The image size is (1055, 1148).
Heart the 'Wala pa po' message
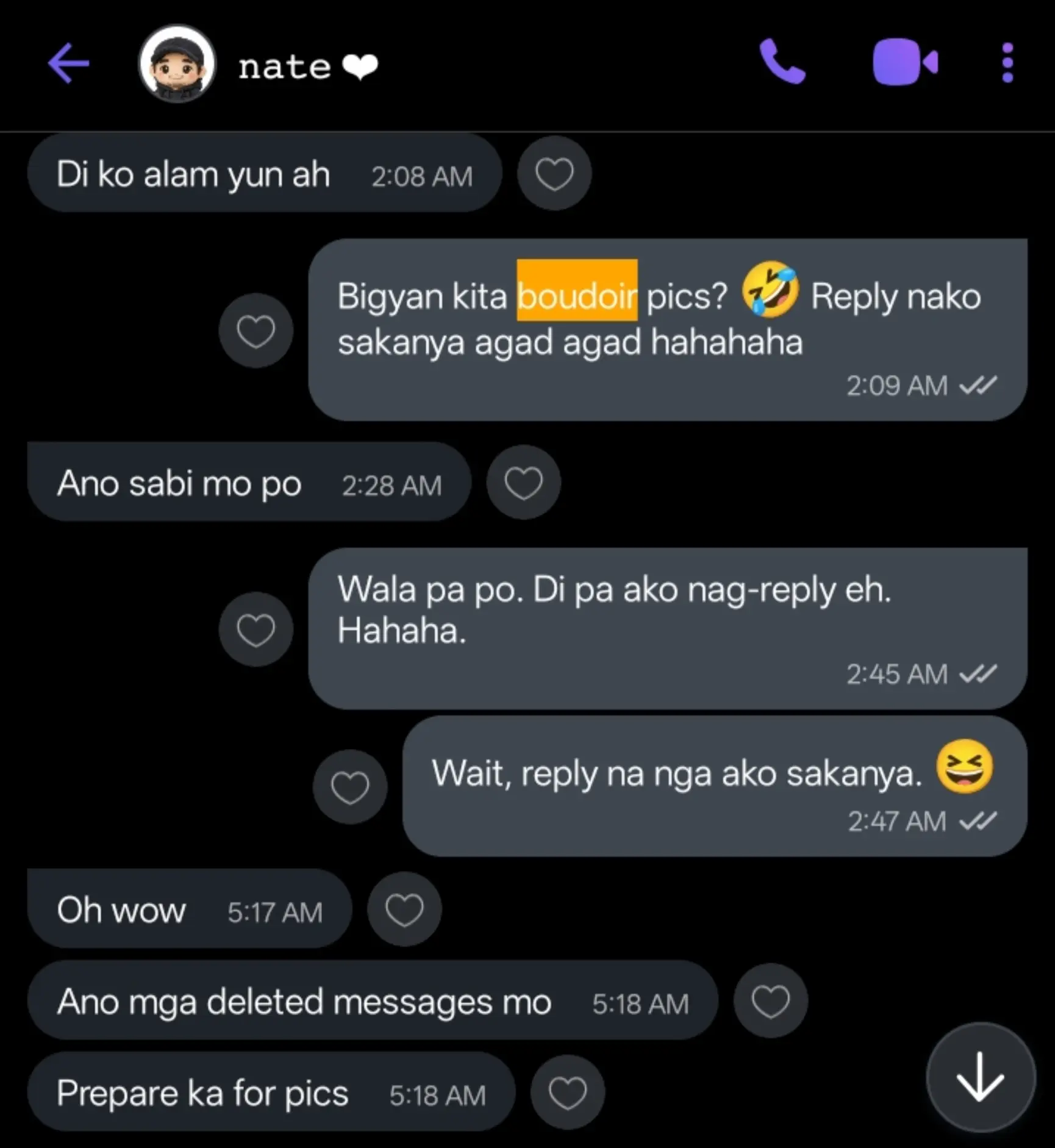tap(256, 629)
